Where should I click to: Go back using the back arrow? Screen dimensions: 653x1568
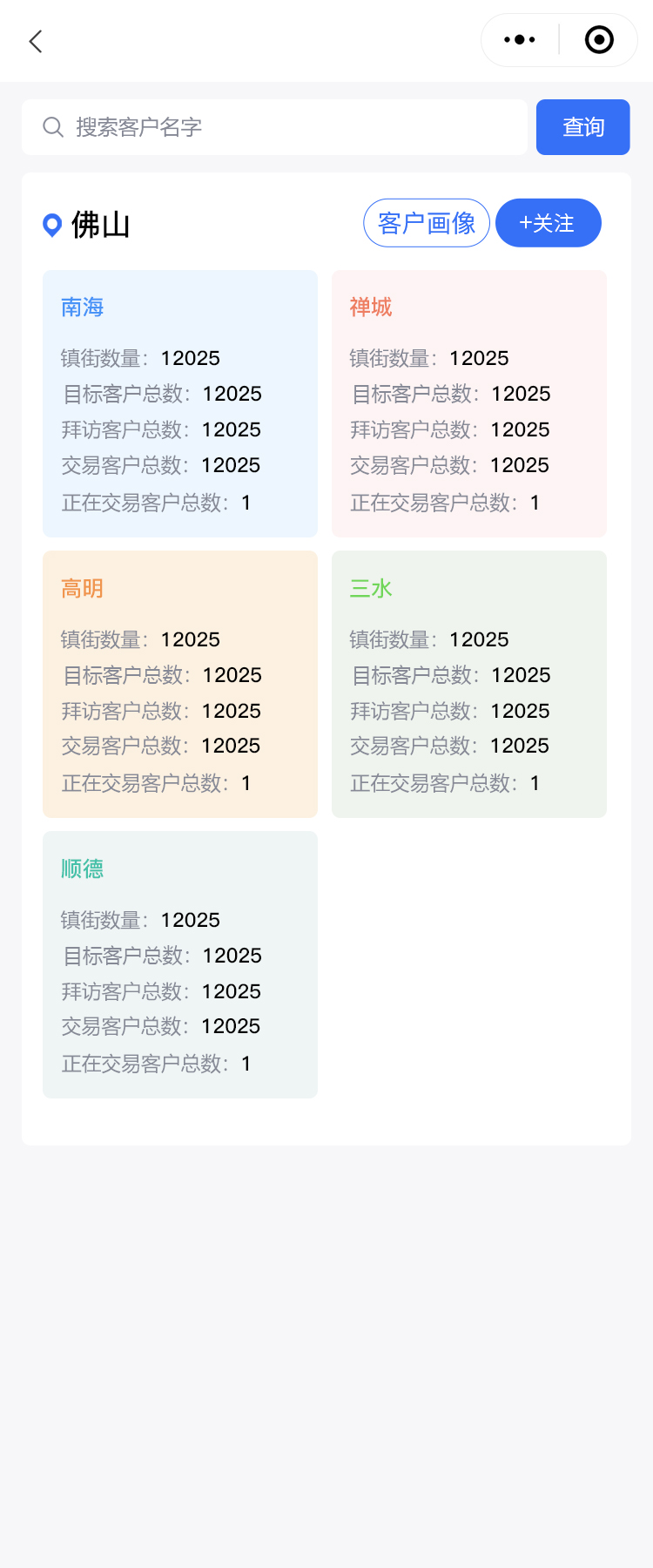(x=36, y=41)
